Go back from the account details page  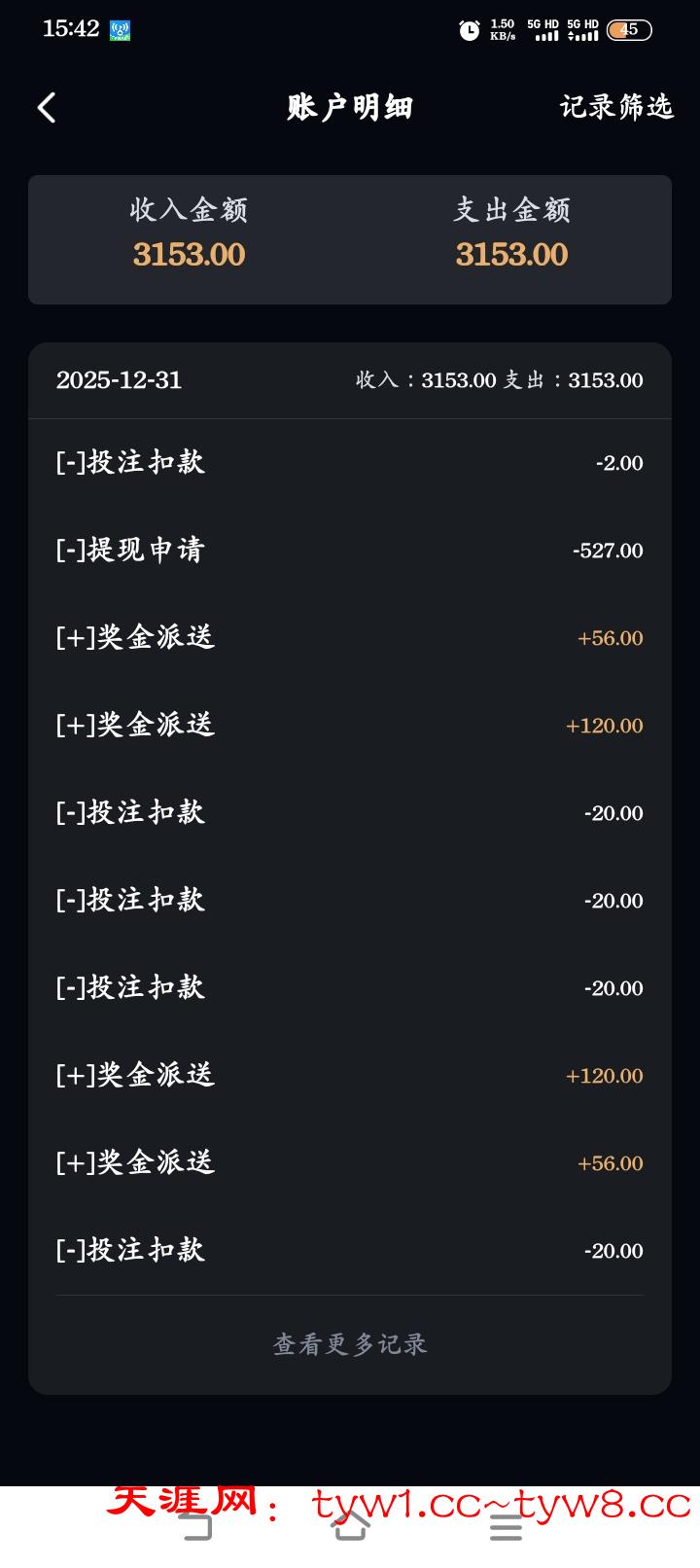point(47,107)
